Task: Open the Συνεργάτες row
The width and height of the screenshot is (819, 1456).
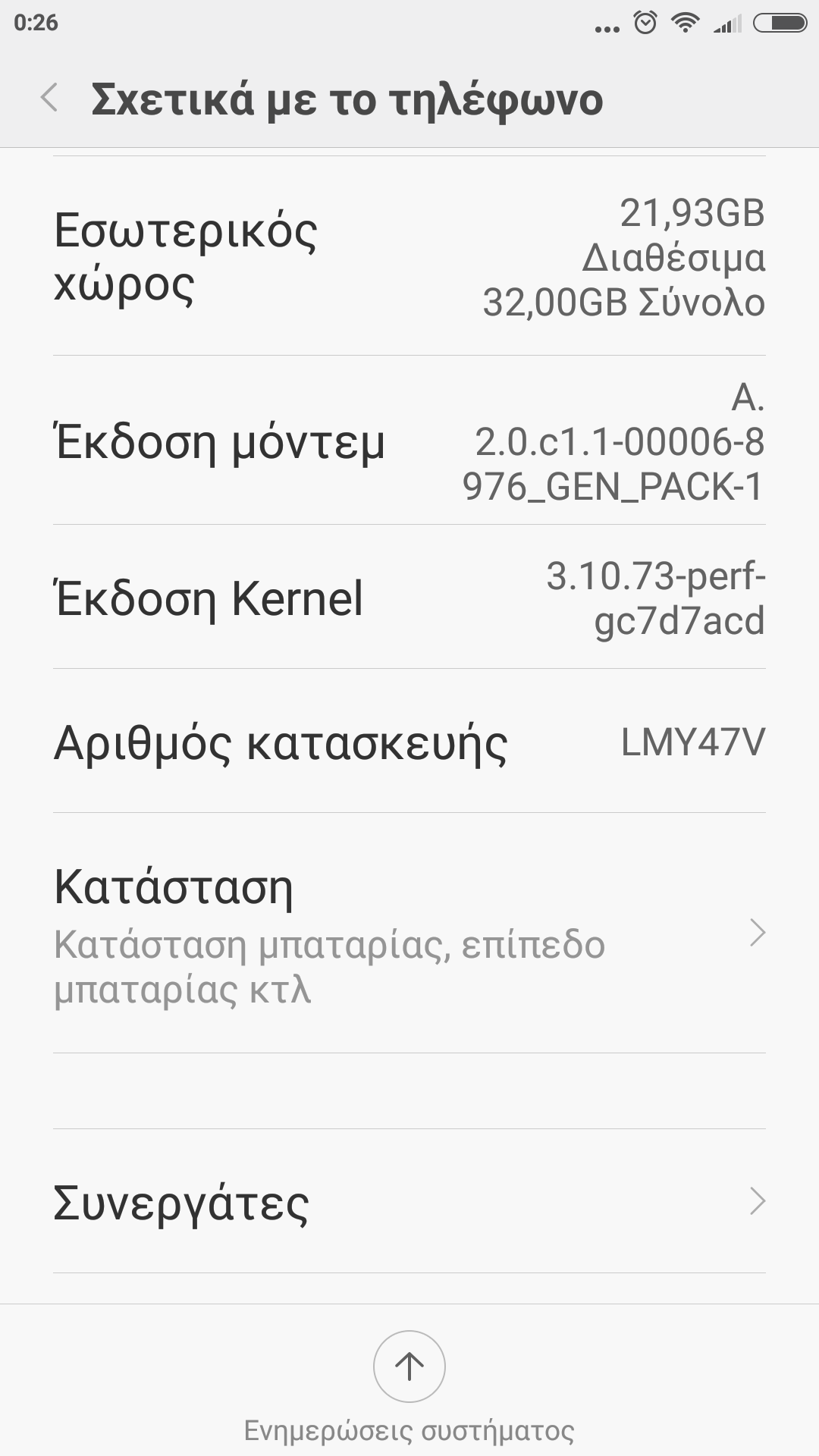Action: (x=409, y=1201)
